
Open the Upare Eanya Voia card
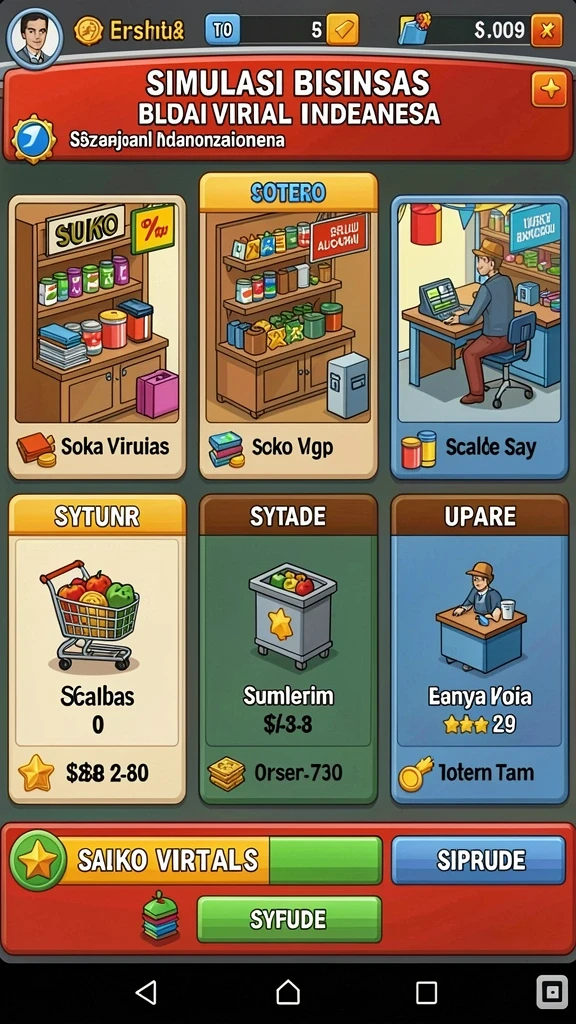pos(479,649)
